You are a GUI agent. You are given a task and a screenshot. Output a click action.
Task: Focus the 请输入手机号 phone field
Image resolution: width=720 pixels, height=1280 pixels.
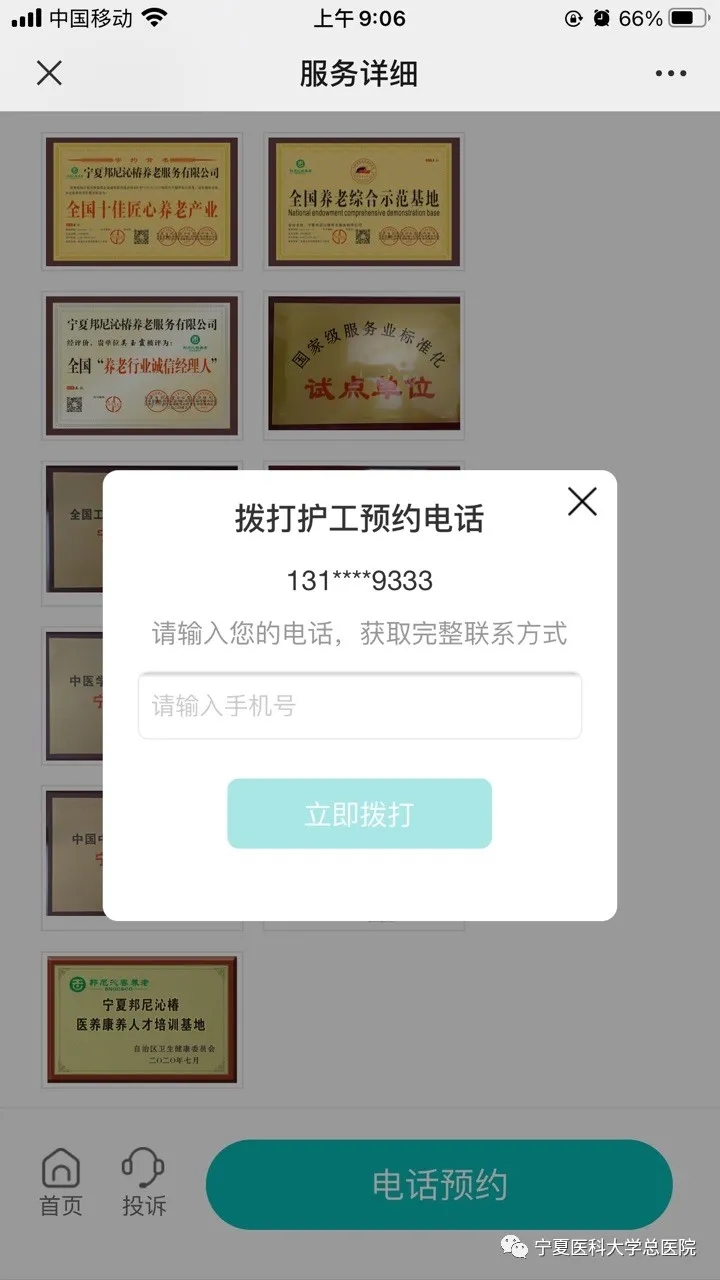(360, 706)
